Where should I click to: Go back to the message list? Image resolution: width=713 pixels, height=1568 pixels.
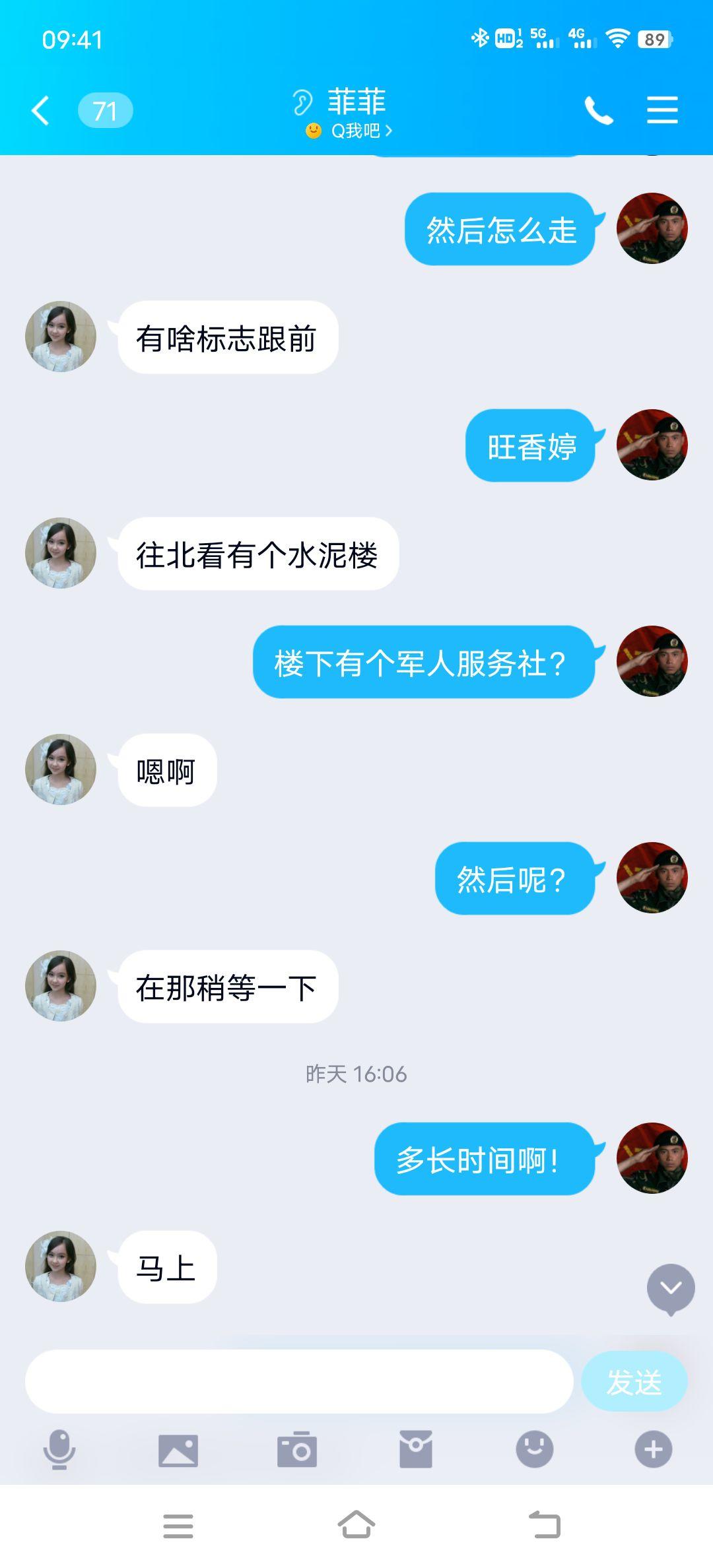pos(41,110)
